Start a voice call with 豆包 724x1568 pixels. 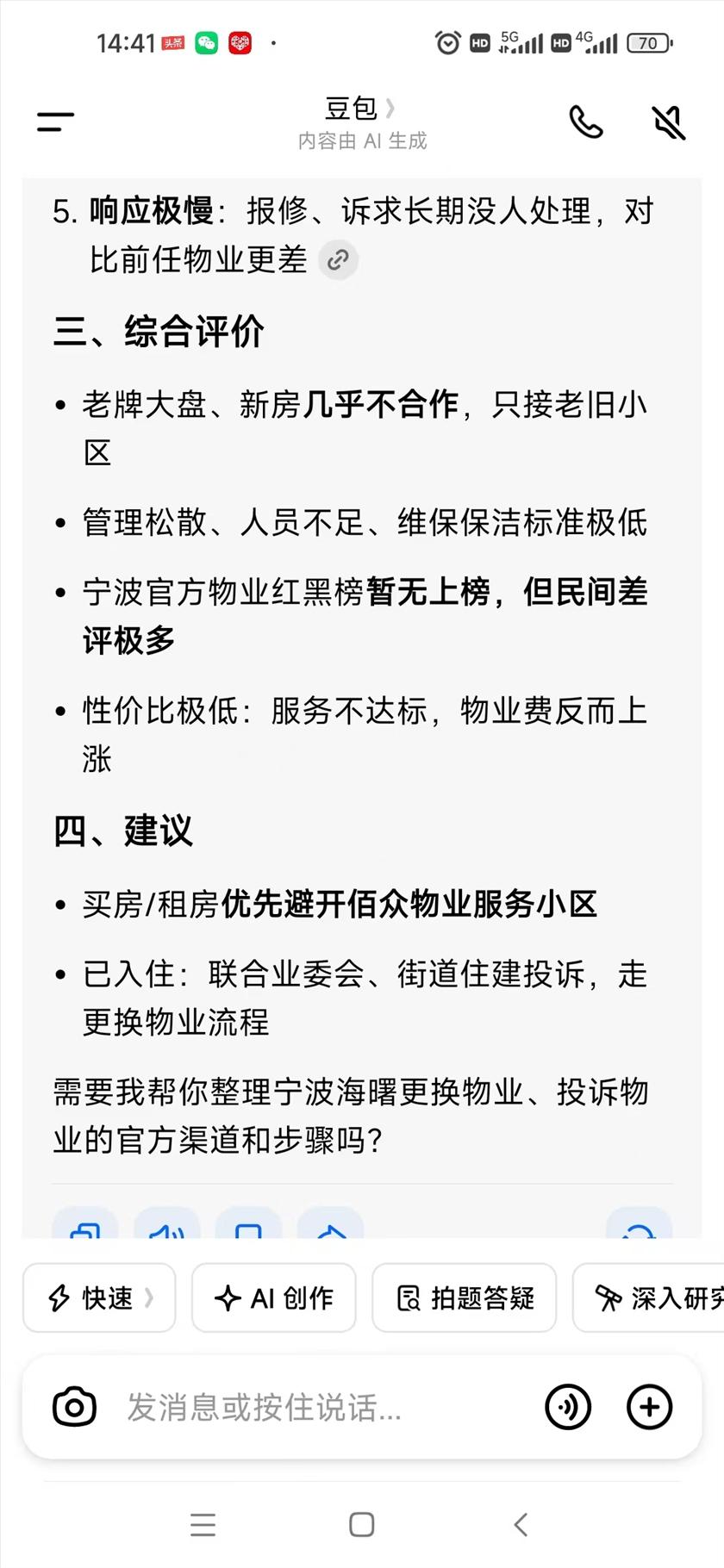tap(586, 122)
